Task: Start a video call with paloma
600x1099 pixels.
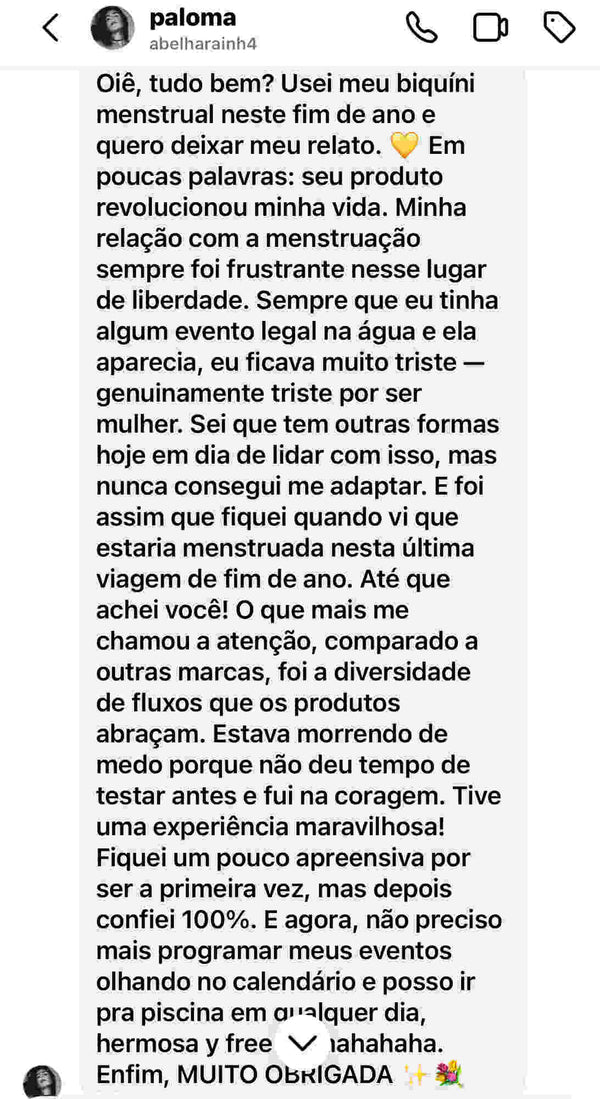Action: point(490,28)
